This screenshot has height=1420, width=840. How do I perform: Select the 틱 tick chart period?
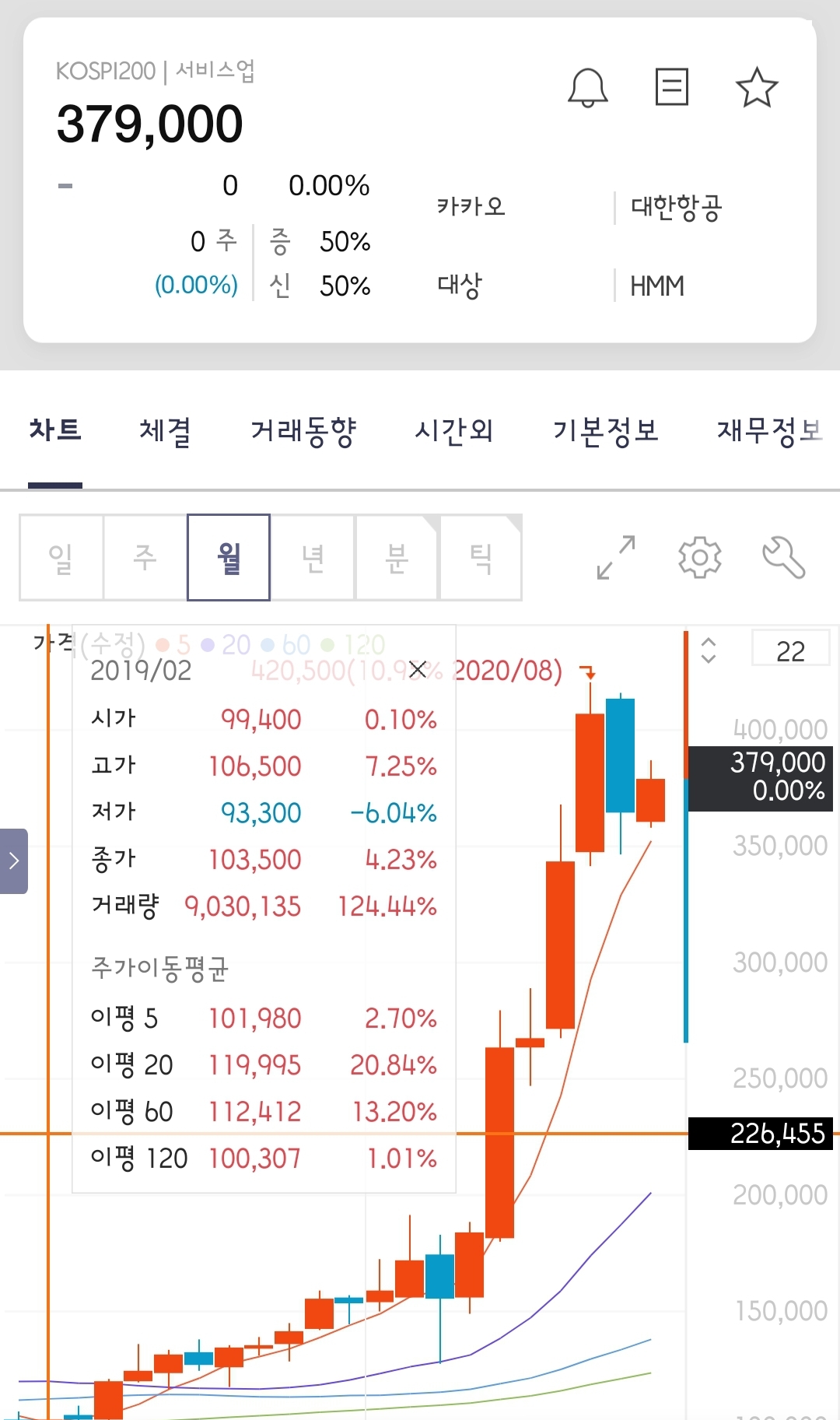pos(481,557)
